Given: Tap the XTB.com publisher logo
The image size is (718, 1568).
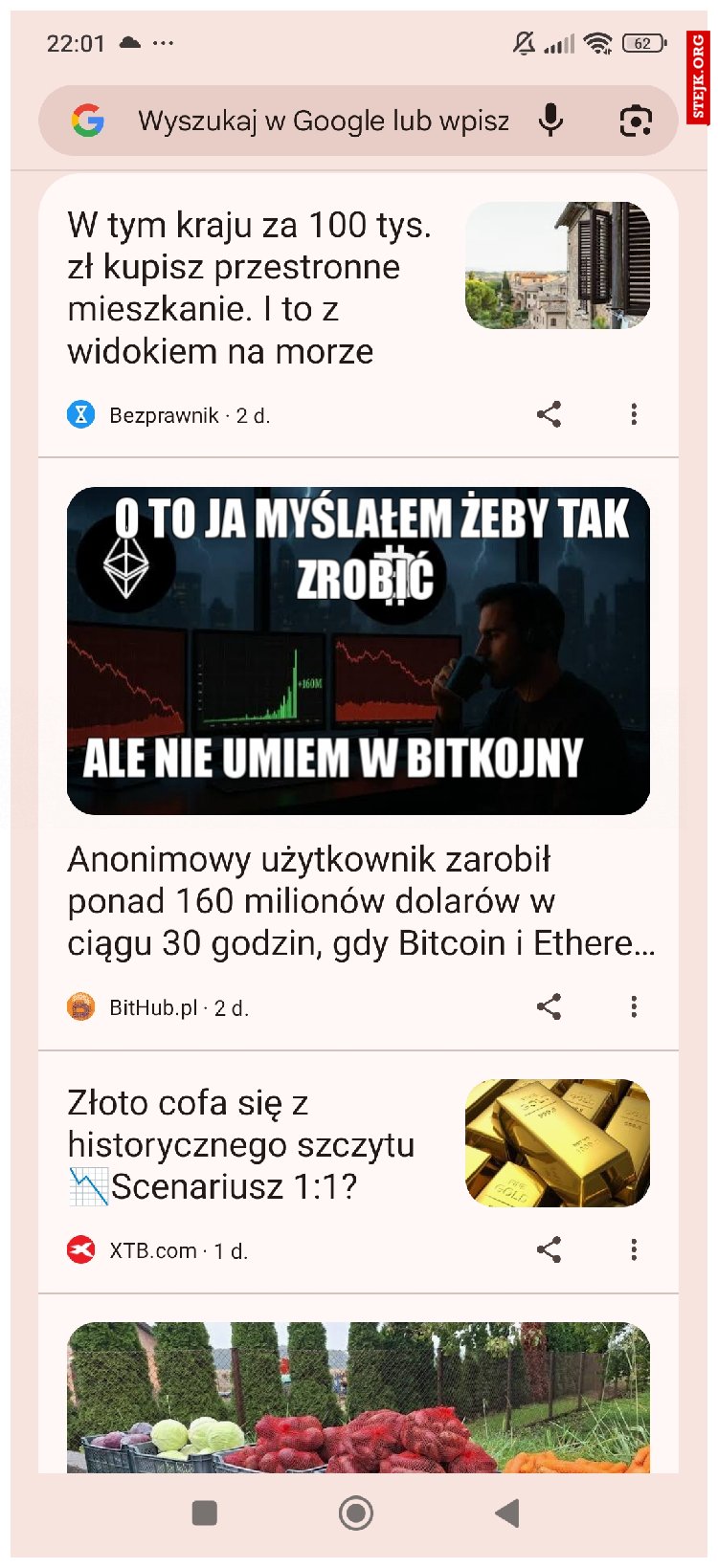Looking at the screenshot, I should (x=82, y=1249).
